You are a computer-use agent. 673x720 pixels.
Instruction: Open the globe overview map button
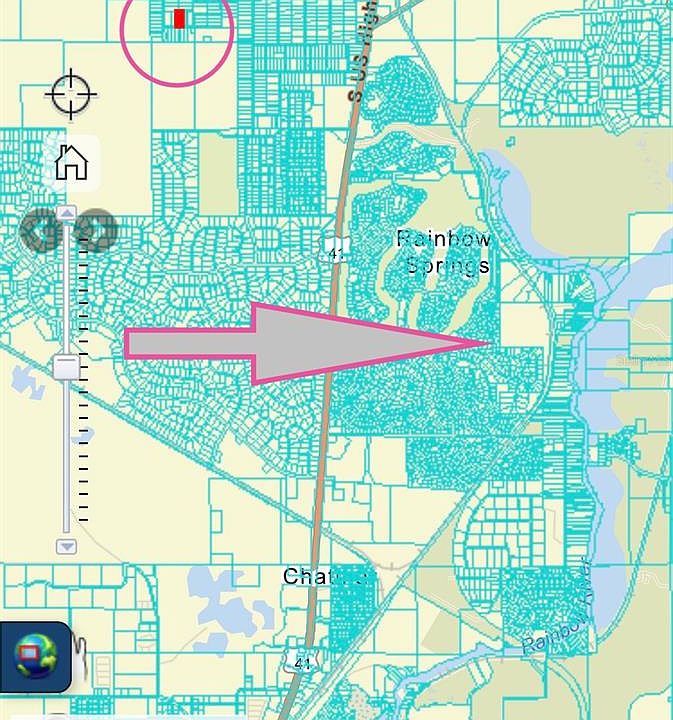click(x=35, y=656)
